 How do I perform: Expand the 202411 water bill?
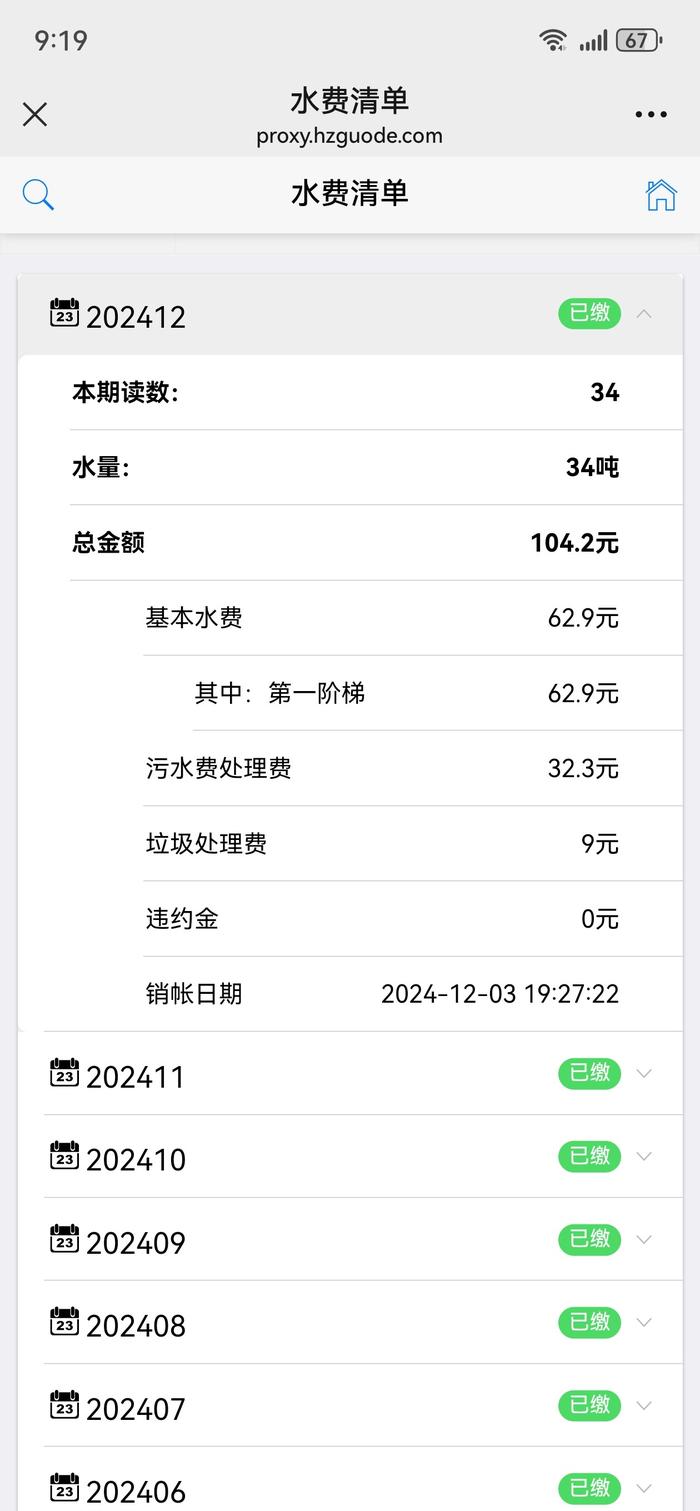363,1074
